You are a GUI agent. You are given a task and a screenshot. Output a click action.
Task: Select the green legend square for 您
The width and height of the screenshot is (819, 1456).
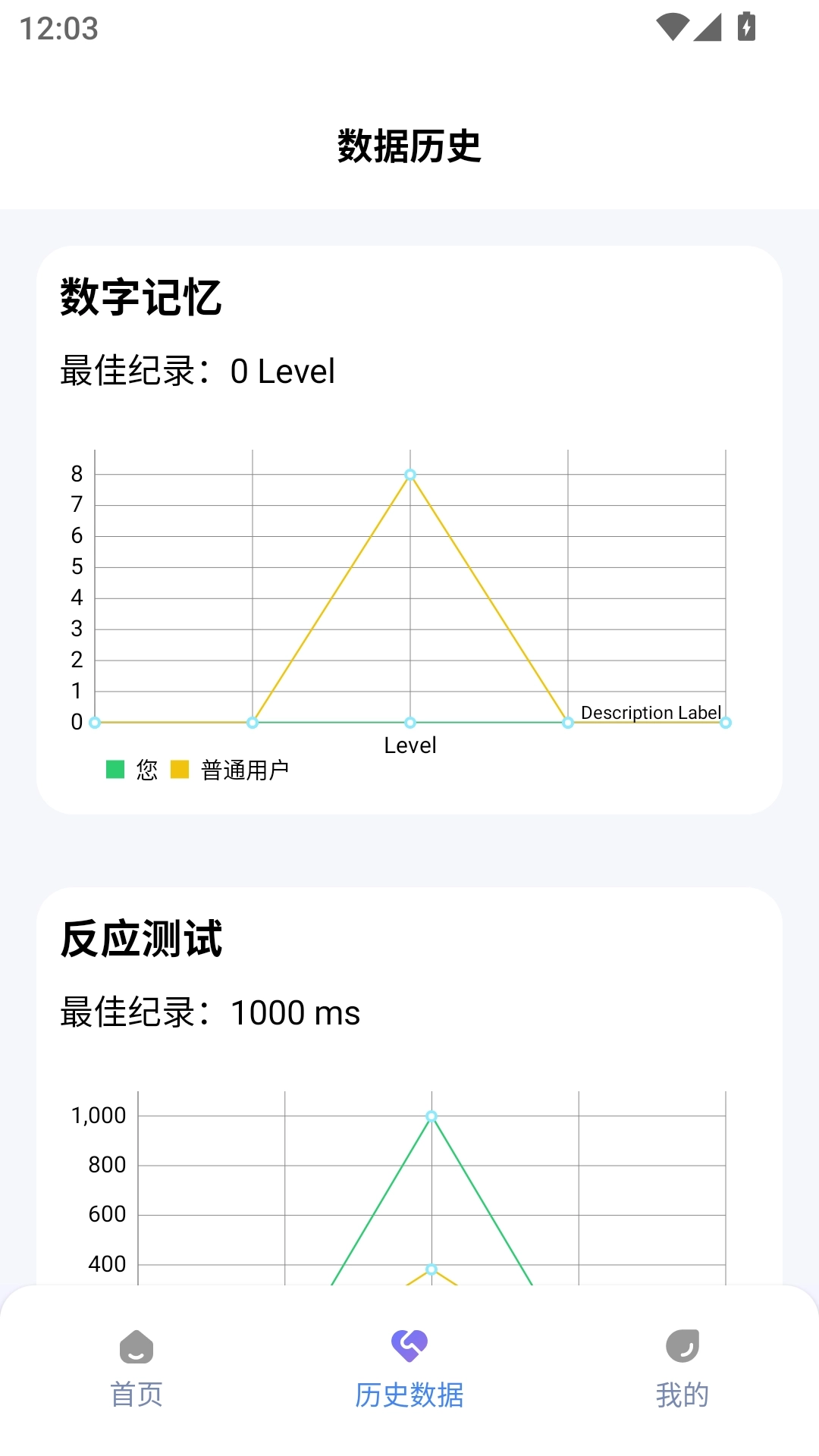(x=114, y=769)
